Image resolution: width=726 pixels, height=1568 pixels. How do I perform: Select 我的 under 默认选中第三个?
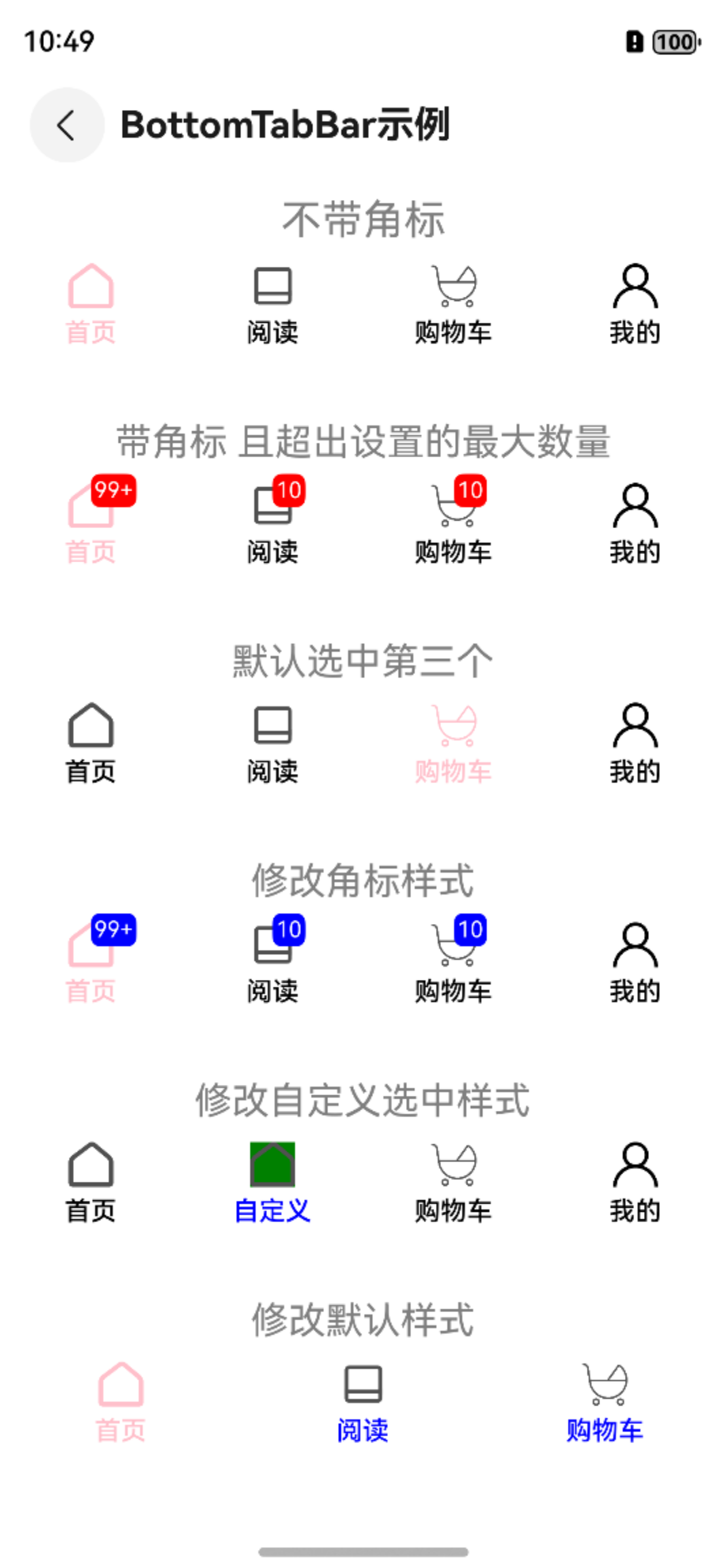[x=635, y=744]
